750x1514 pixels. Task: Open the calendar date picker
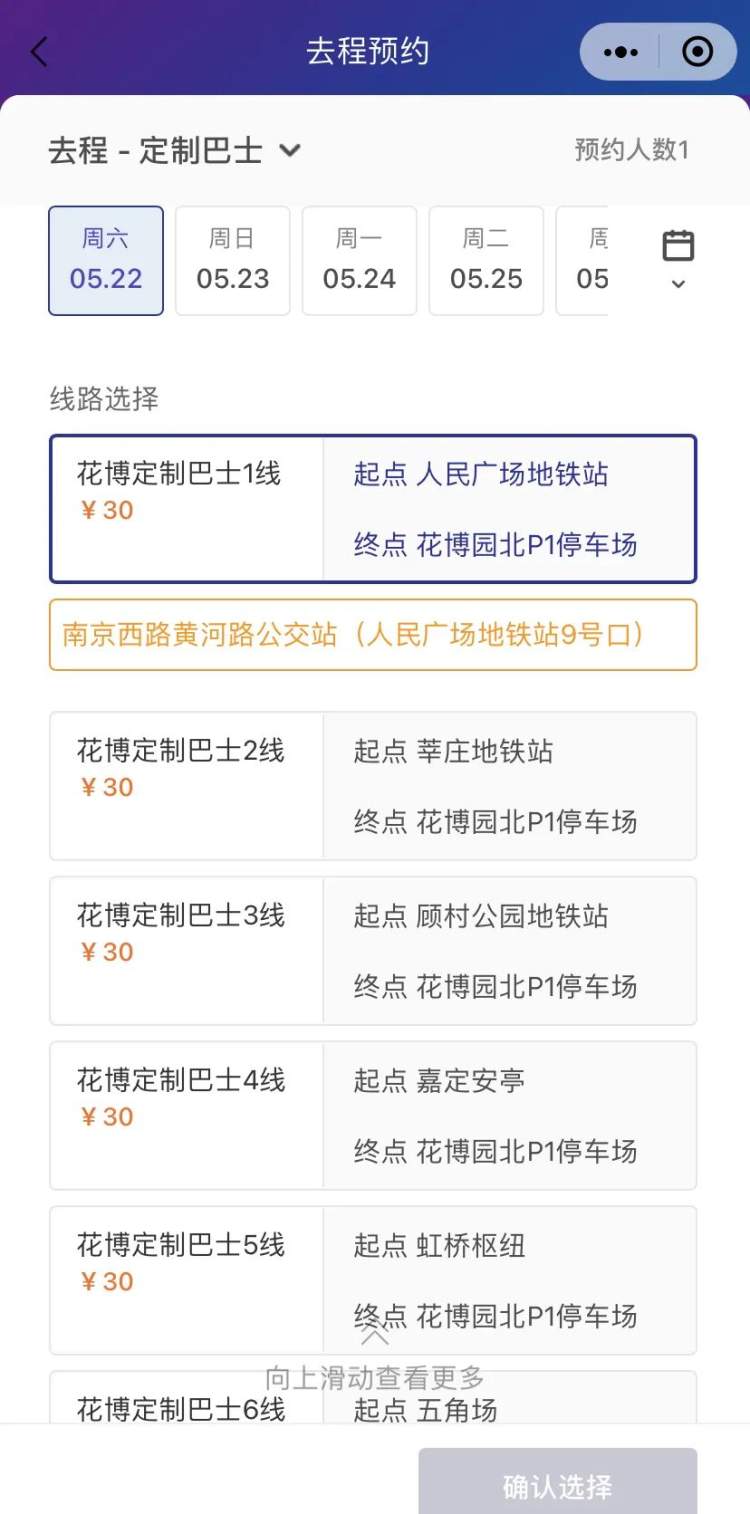click(678, 258)
